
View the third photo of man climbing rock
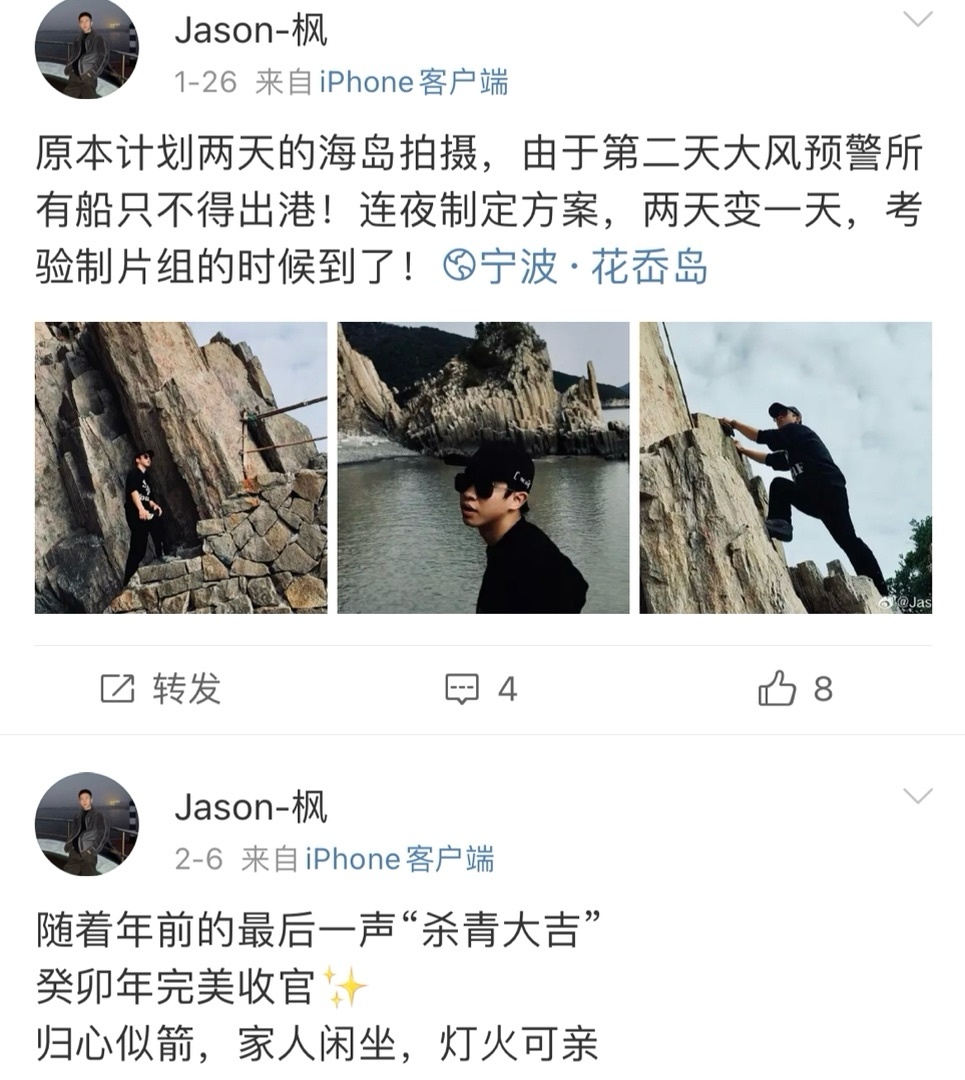785,467
